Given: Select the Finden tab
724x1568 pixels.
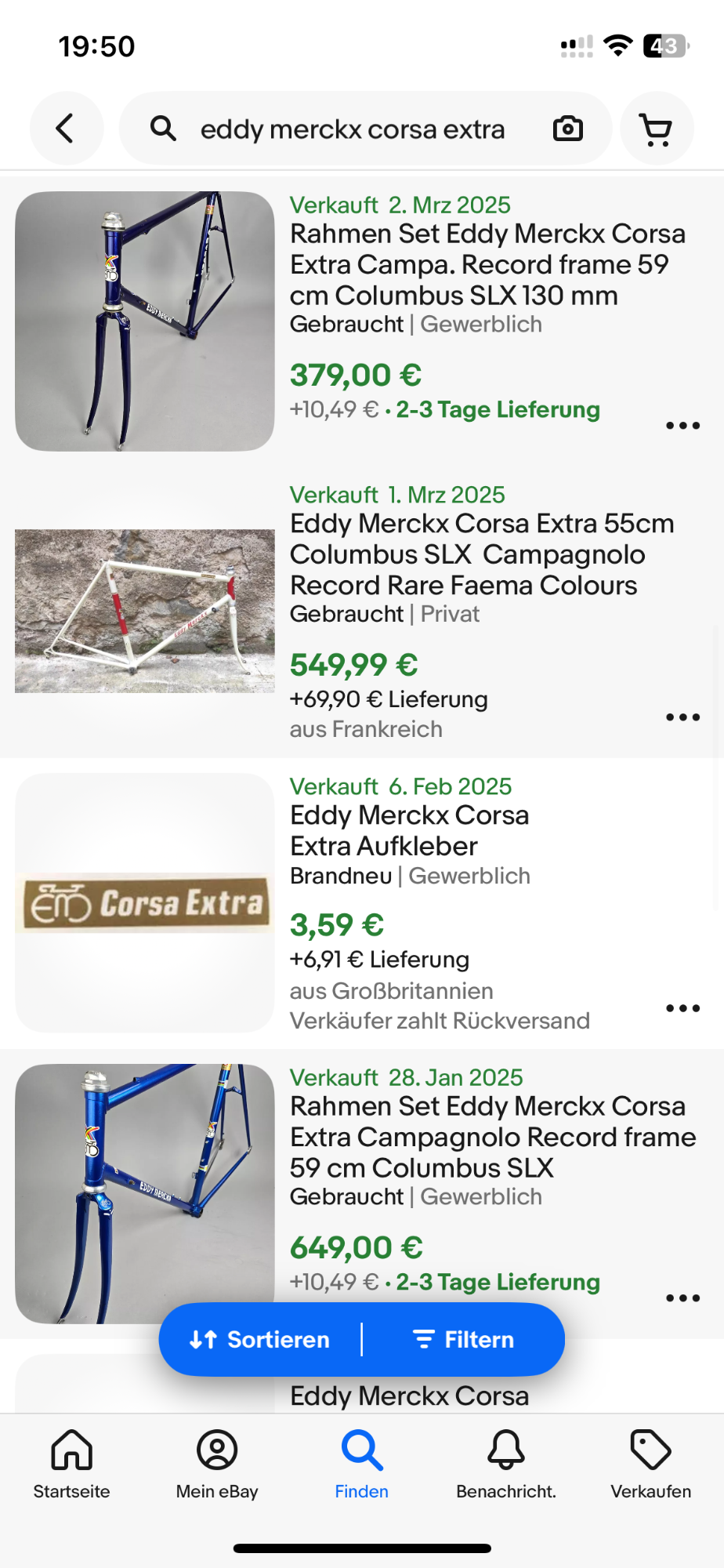Looking at the screenshot, I should pyautogui.click(x=362, y=1463).
